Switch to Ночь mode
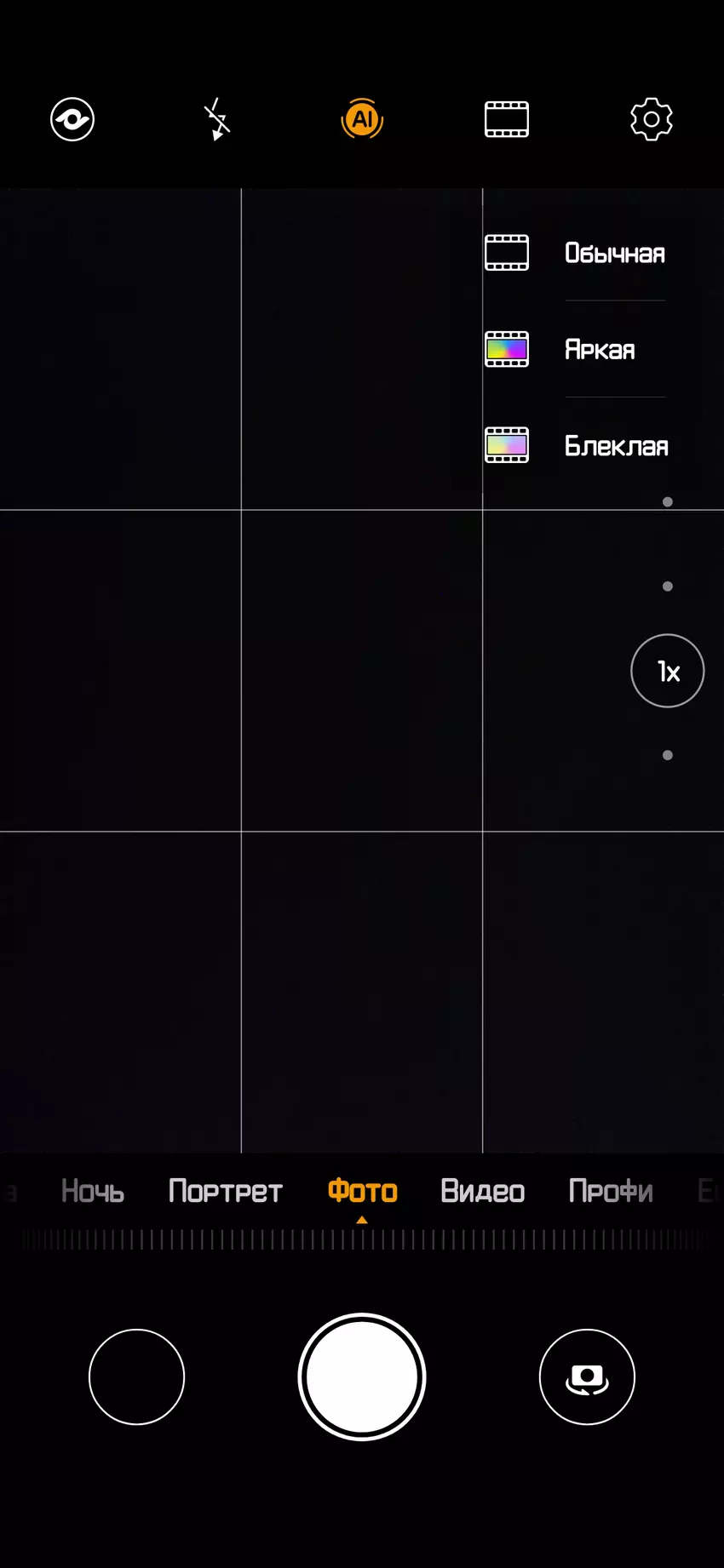The width and height of the screenshot is (724, 1568). tap(93, 1191)
